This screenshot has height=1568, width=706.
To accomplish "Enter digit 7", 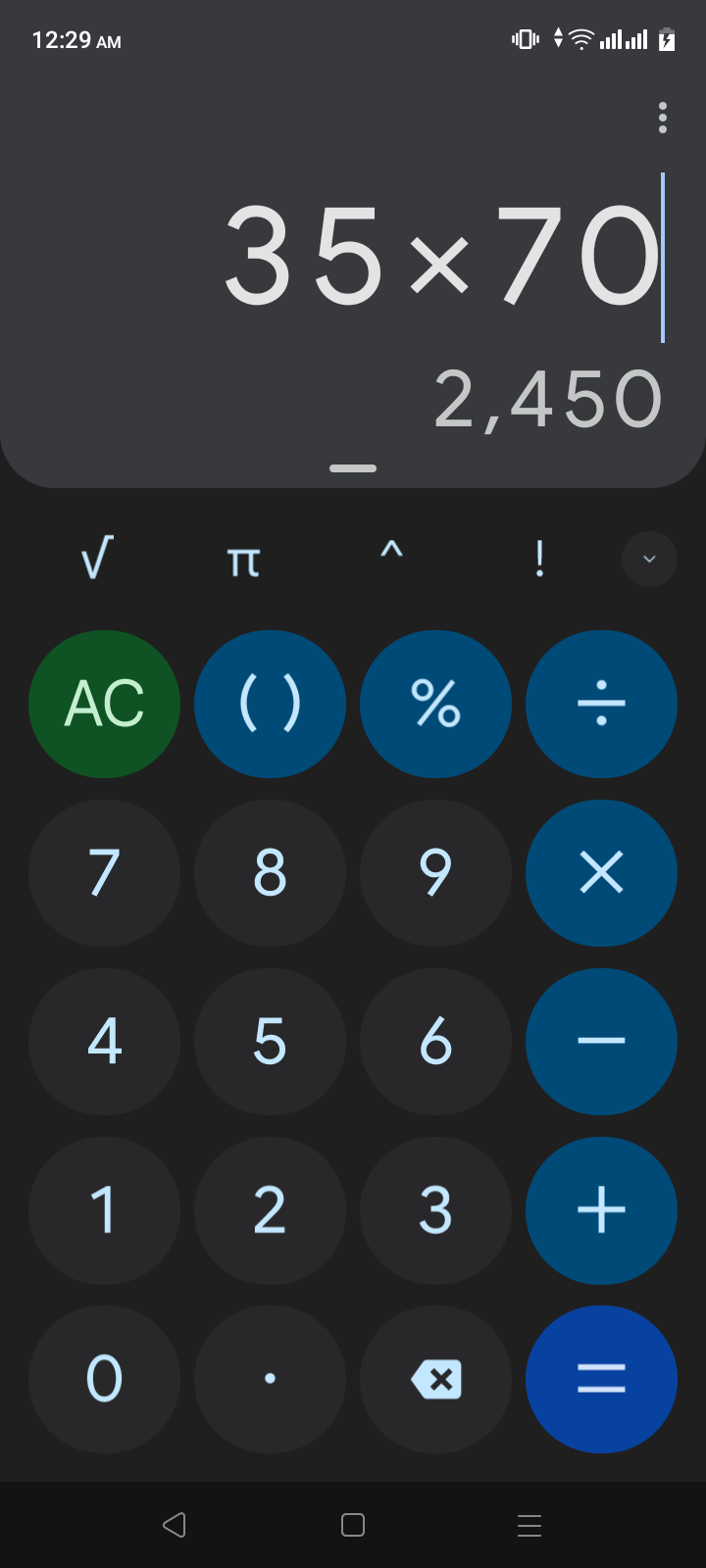I will pyautogui.click(x=104, y=872).
